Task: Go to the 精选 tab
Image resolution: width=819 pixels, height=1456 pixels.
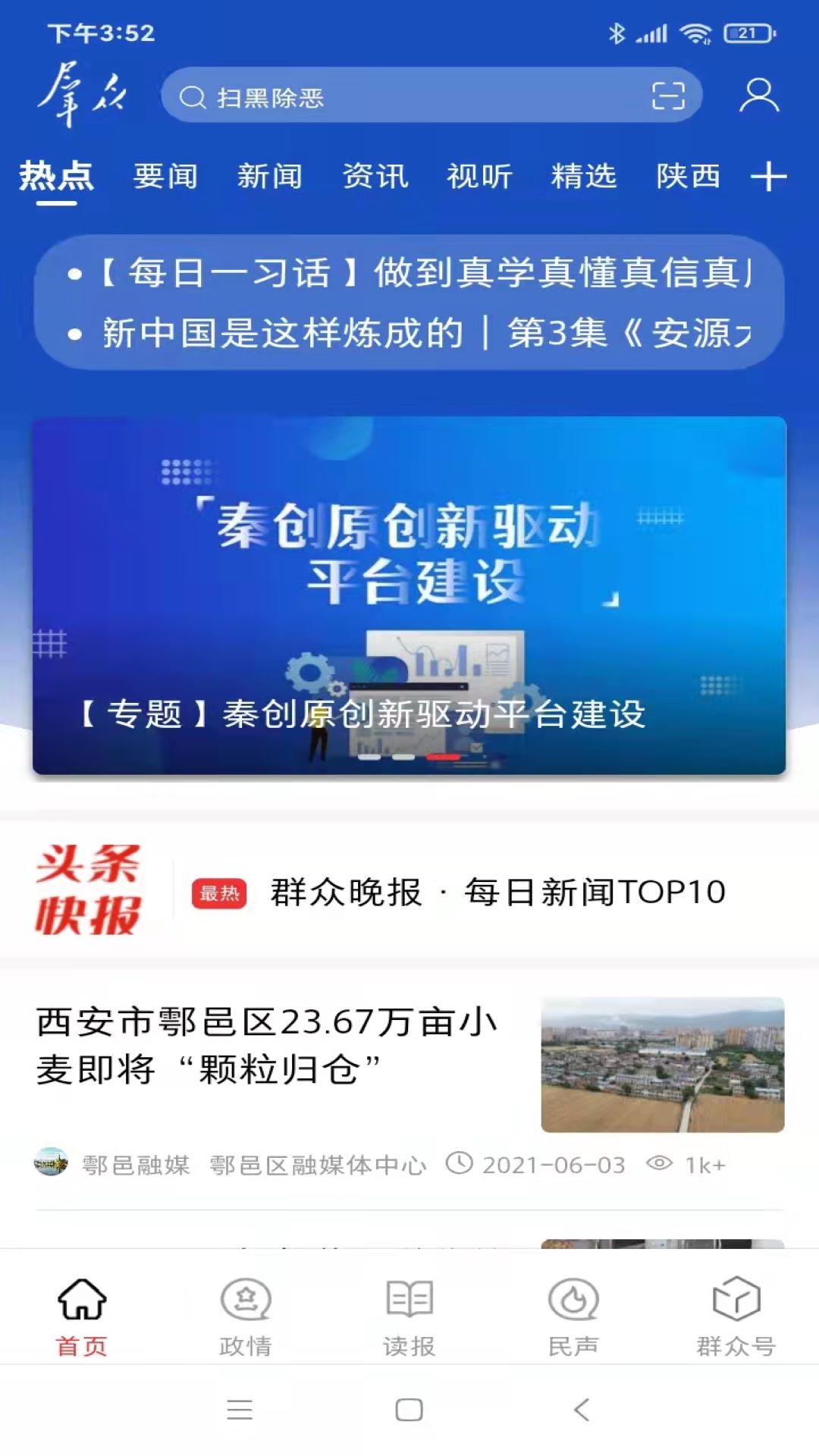Action: tap(584, 176)
